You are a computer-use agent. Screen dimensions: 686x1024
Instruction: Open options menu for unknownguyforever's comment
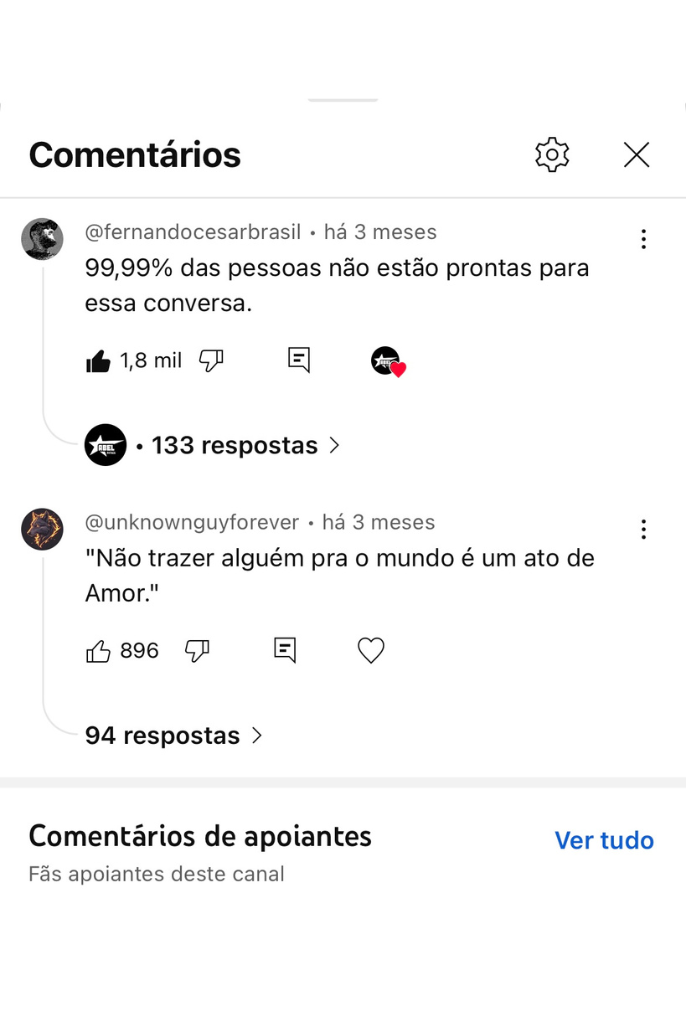coord(643,529)
